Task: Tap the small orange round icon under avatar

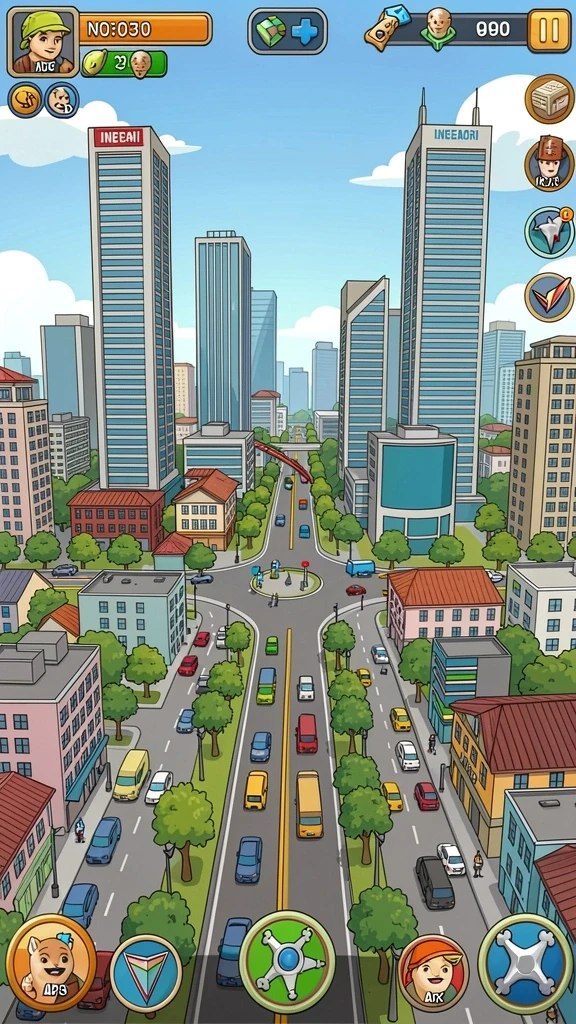Action: pos(25,100)
